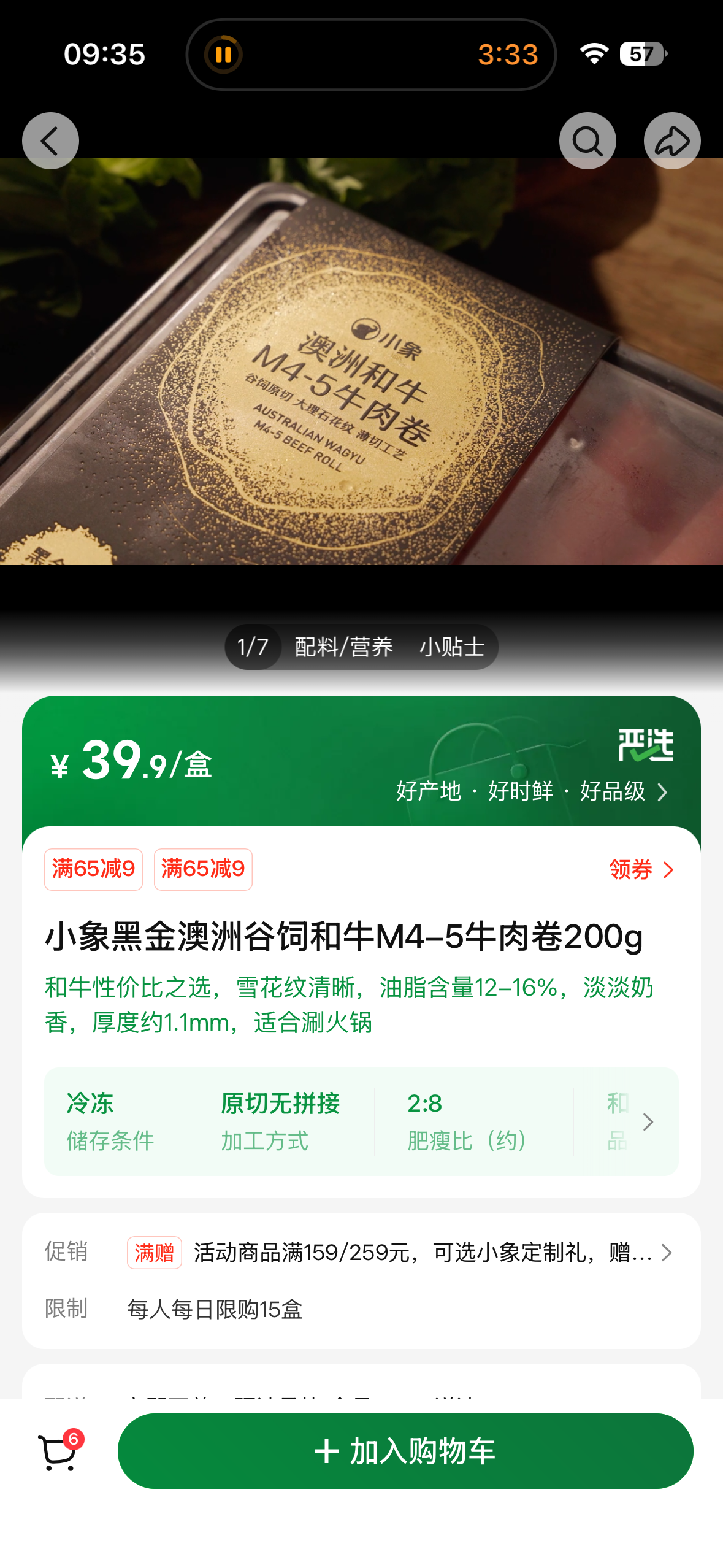Open the search magnifier icon
The height and width of the screenshot is (1568, 723).
click(x=587, y=140)
